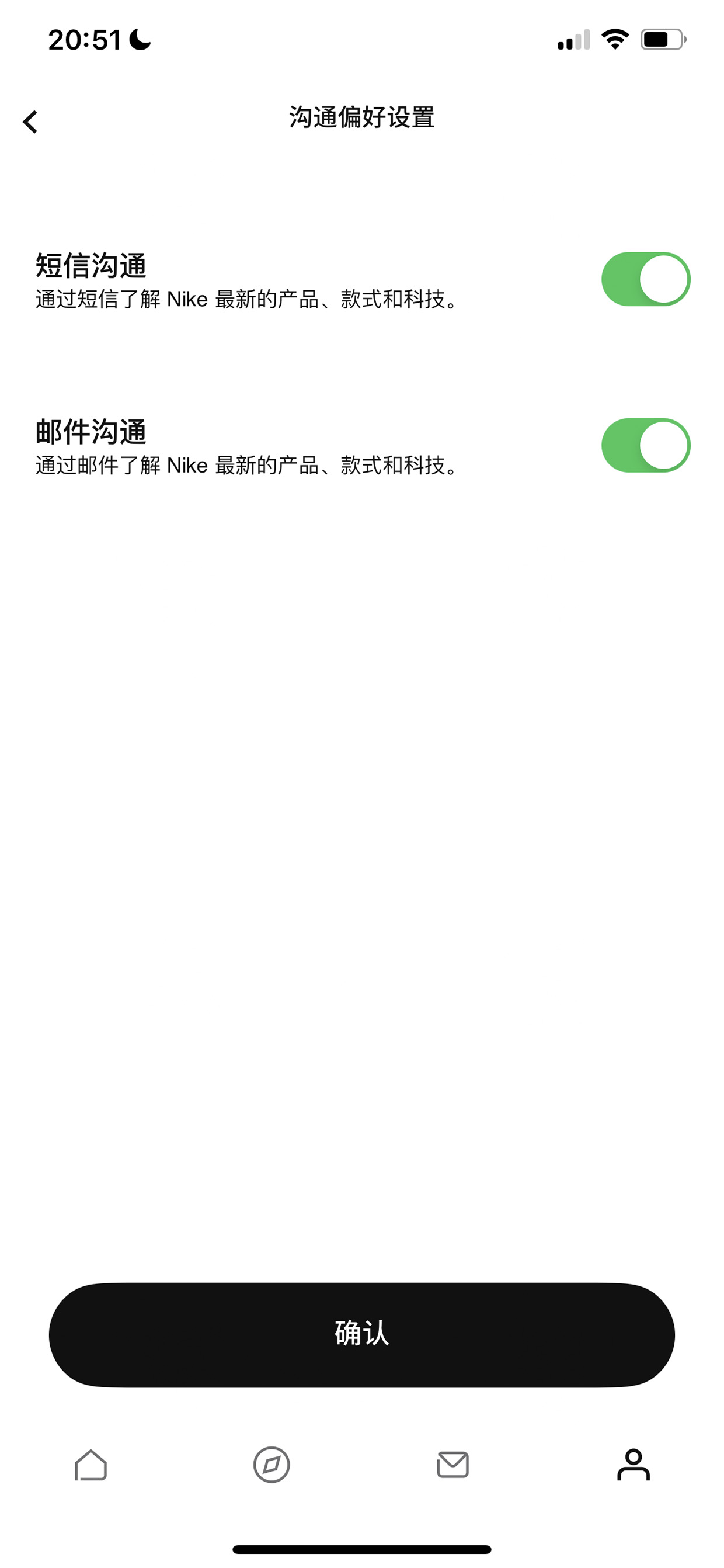Screen dimensions: 724x1568
Task: Go back from 沟通偏好设置 page
Action: click(x=30, y=122)
